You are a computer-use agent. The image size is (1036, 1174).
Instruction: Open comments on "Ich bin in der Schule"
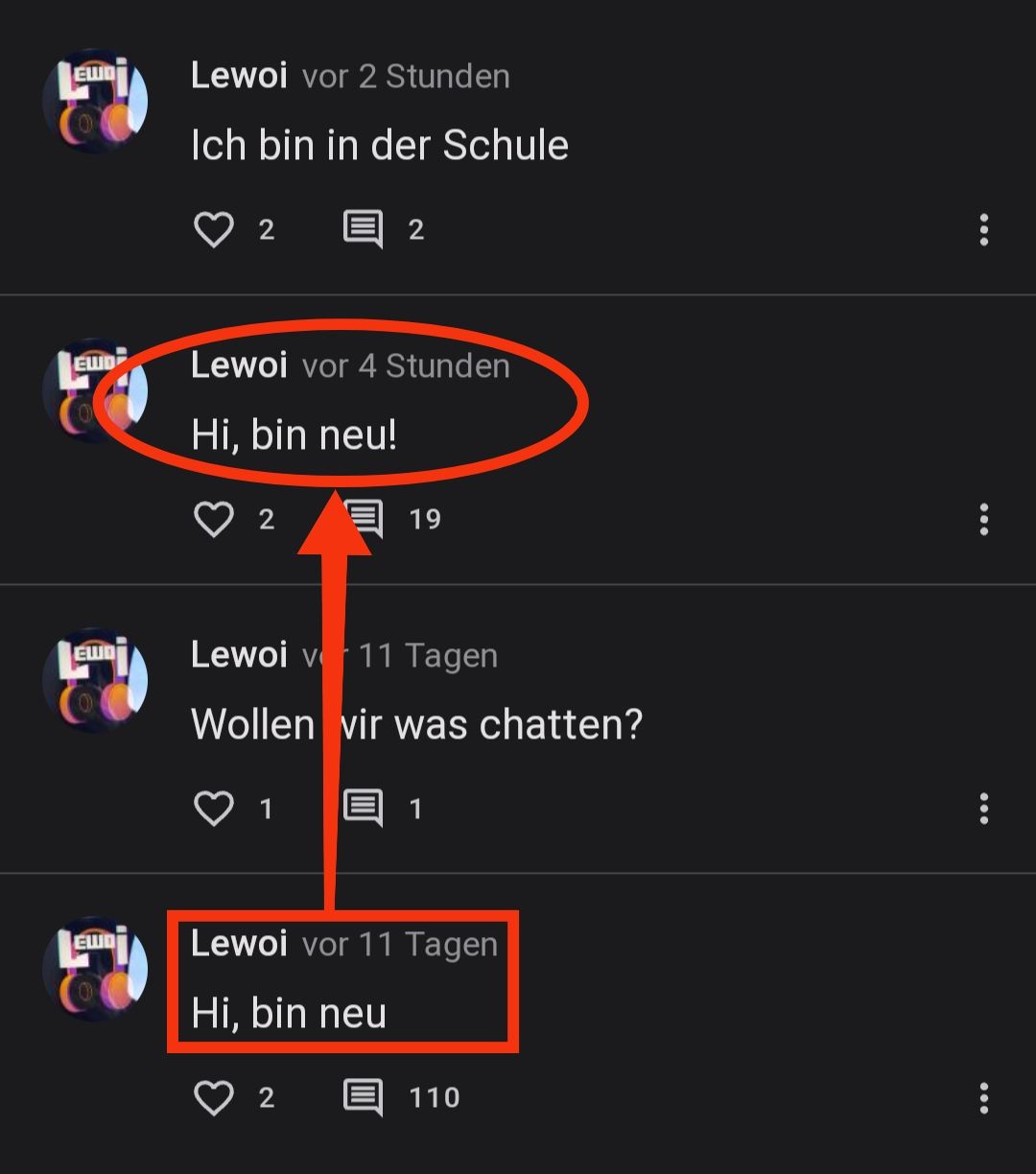(x=364, y=230)
